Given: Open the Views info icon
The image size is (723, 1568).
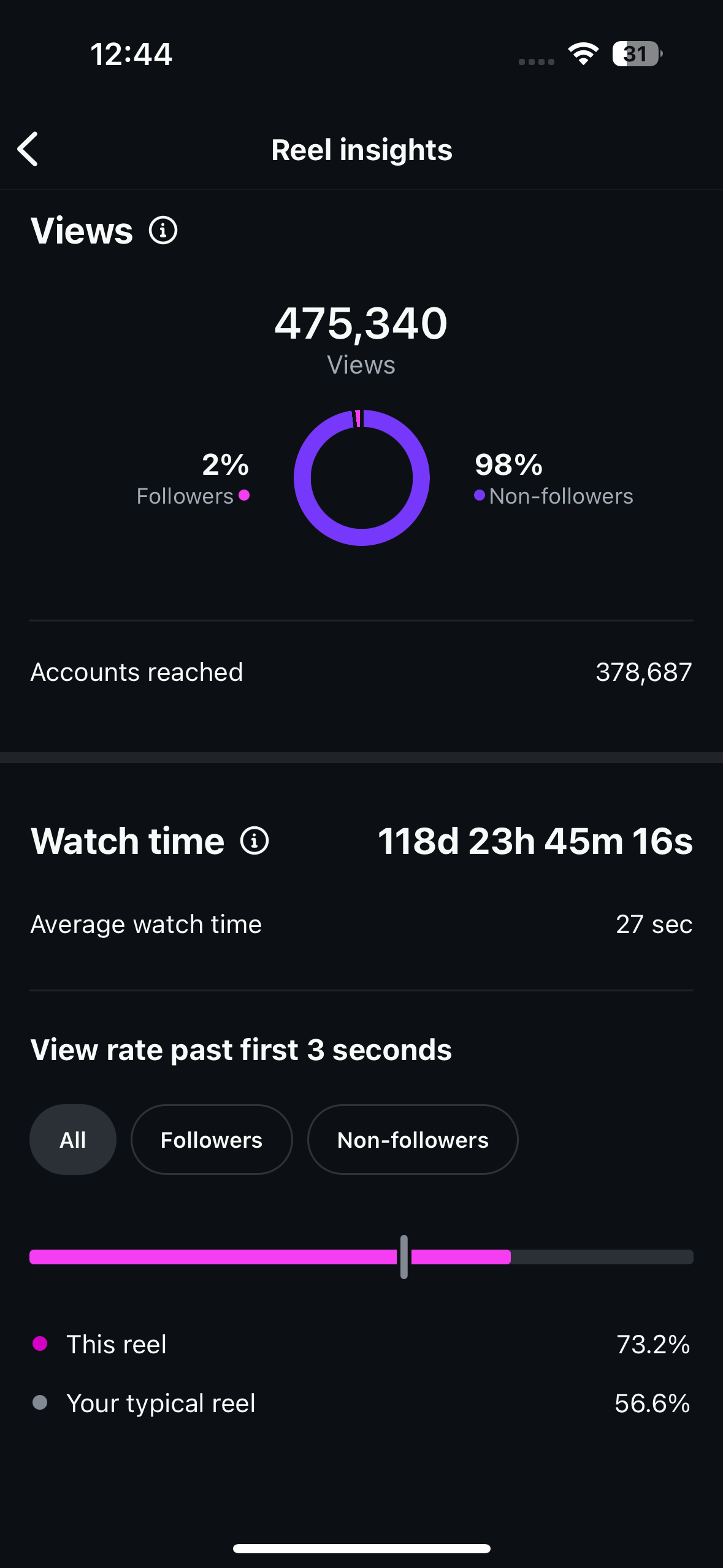Looking at the screenshot, I should coord(163,231).
